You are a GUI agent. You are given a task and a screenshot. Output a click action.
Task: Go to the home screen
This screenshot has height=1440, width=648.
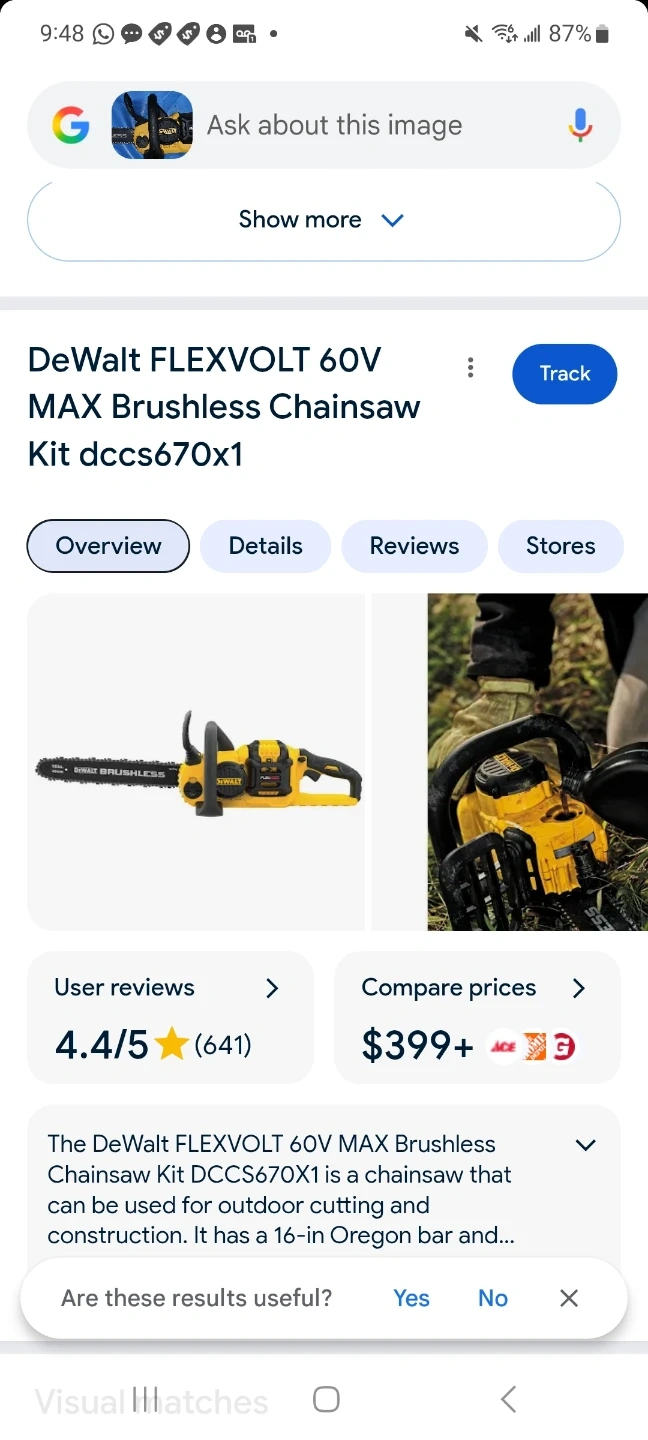[326, 1399]
